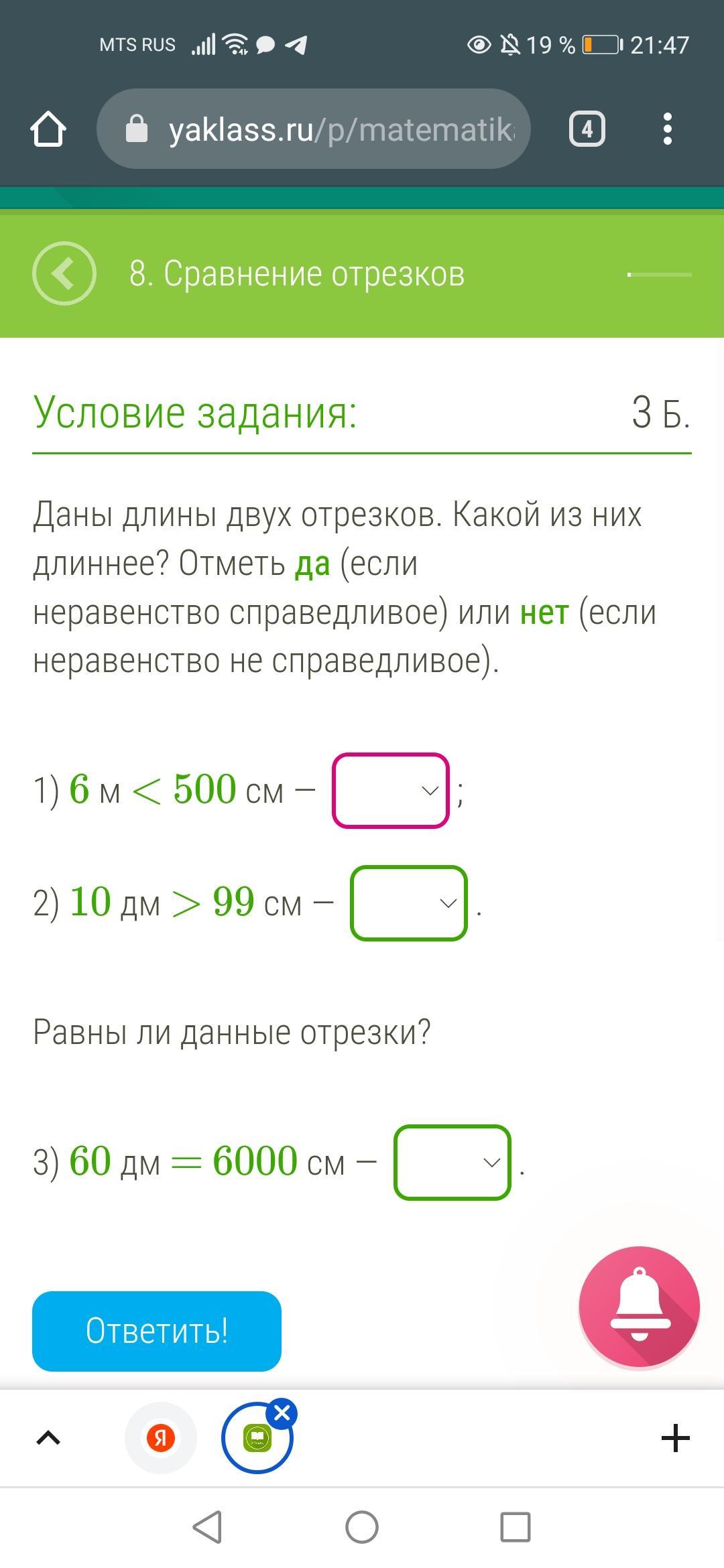Switch to the Yandex tab
724x1568 pixels.
(x=161, y=1438)
